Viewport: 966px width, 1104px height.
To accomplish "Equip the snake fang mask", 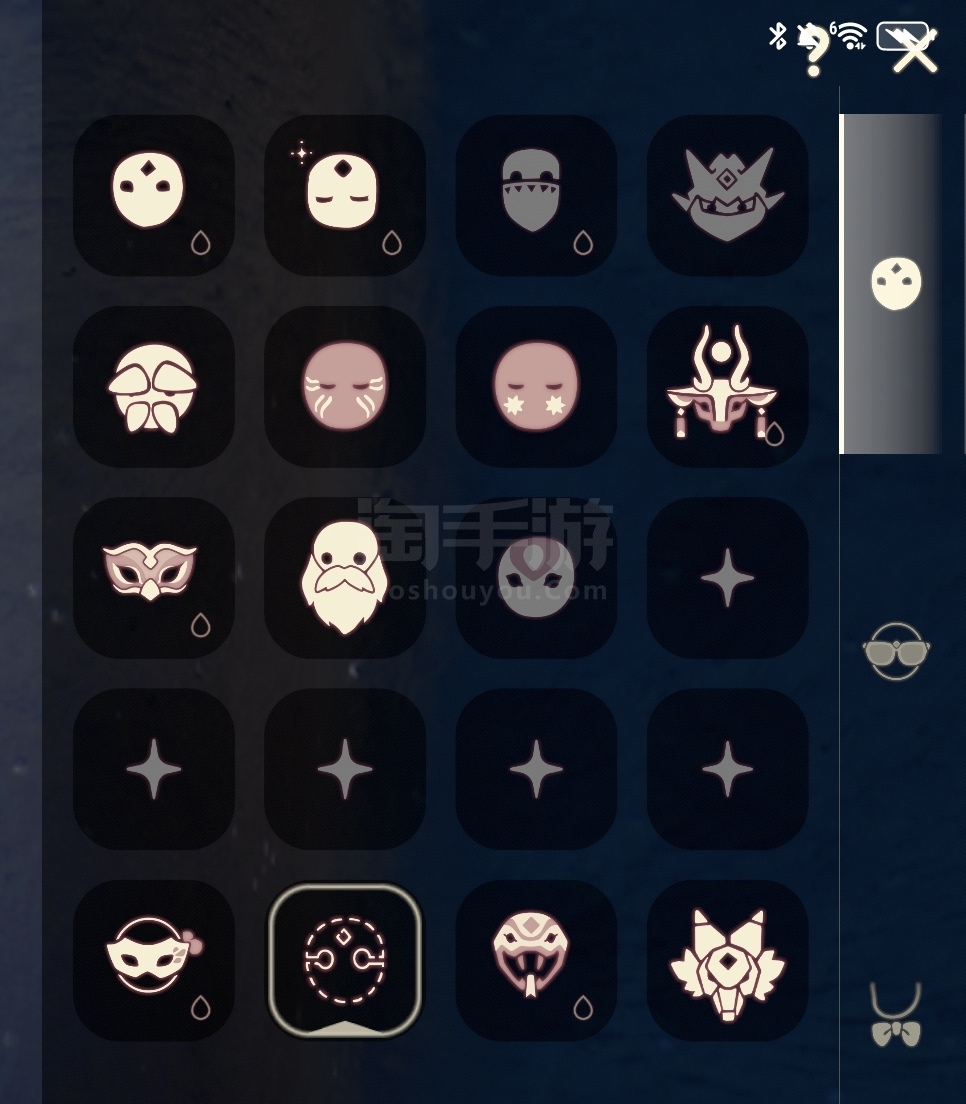I will 535,960.
